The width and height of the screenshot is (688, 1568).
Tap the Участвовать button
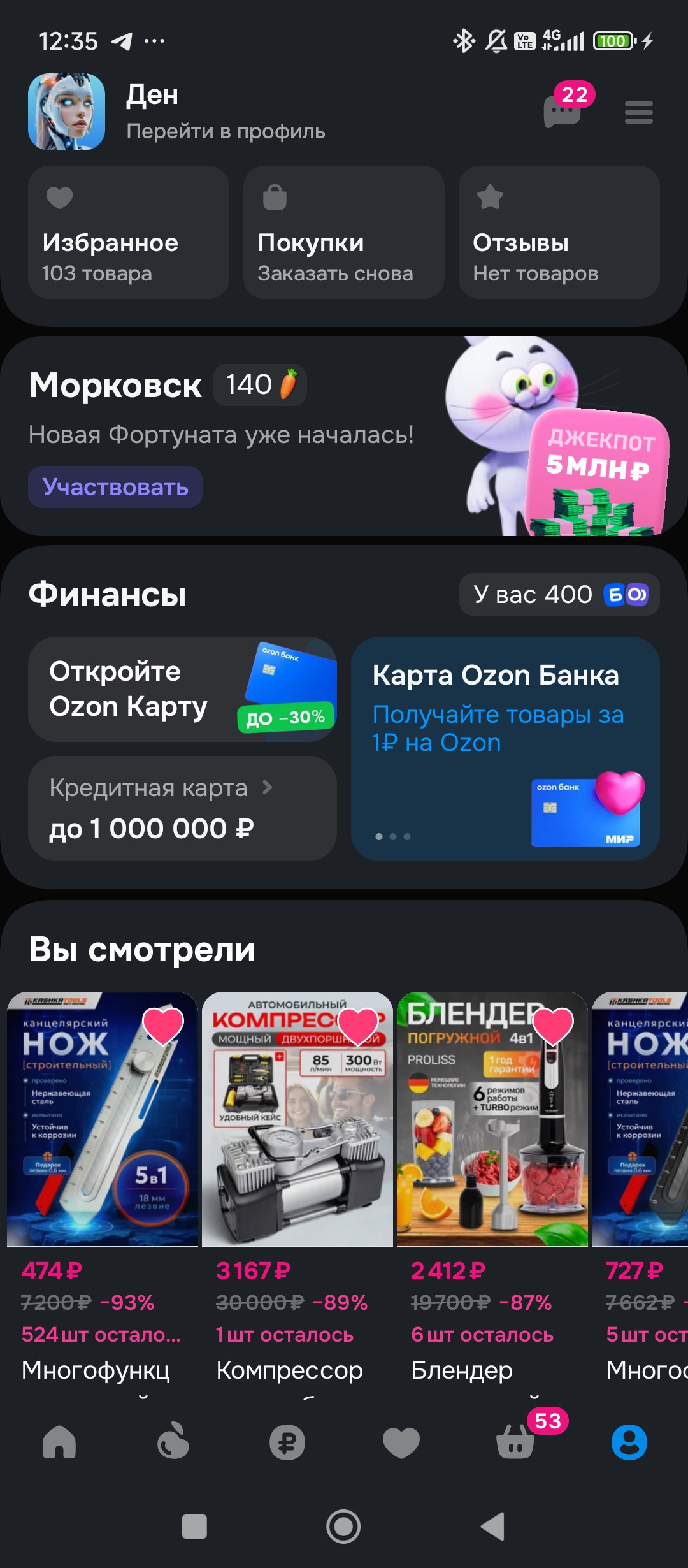point(115,487)
